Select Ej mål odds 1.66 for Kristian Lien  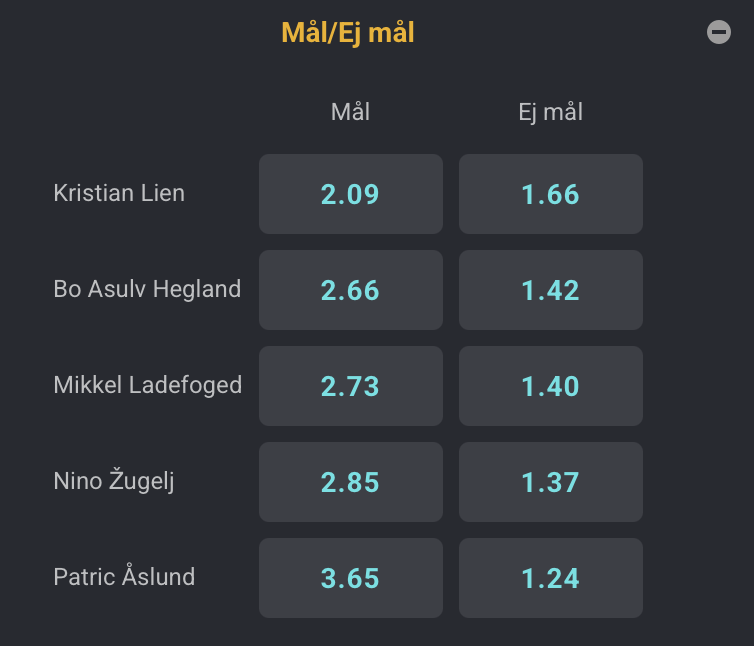(551, 194)
